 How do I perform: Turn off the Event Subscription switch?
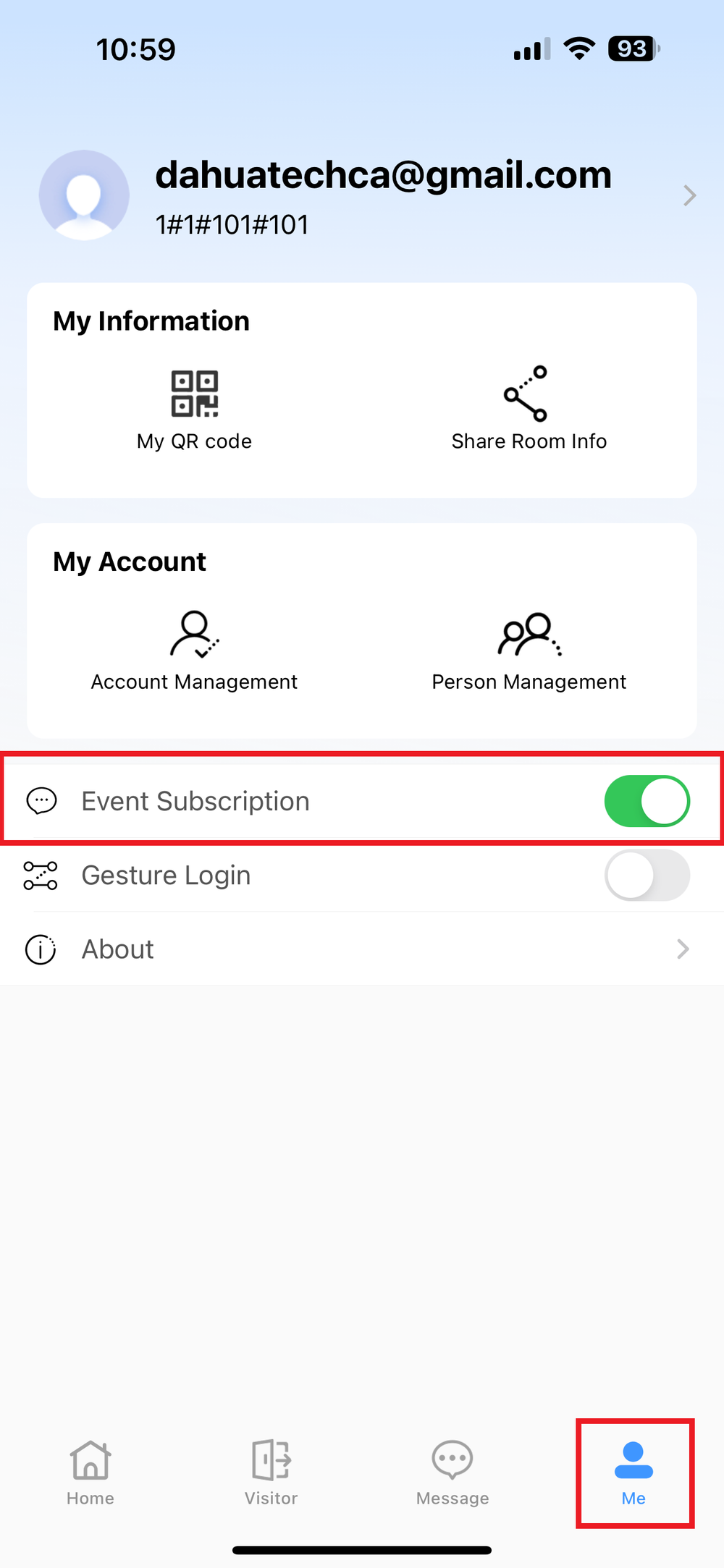(x=647, y=801)
